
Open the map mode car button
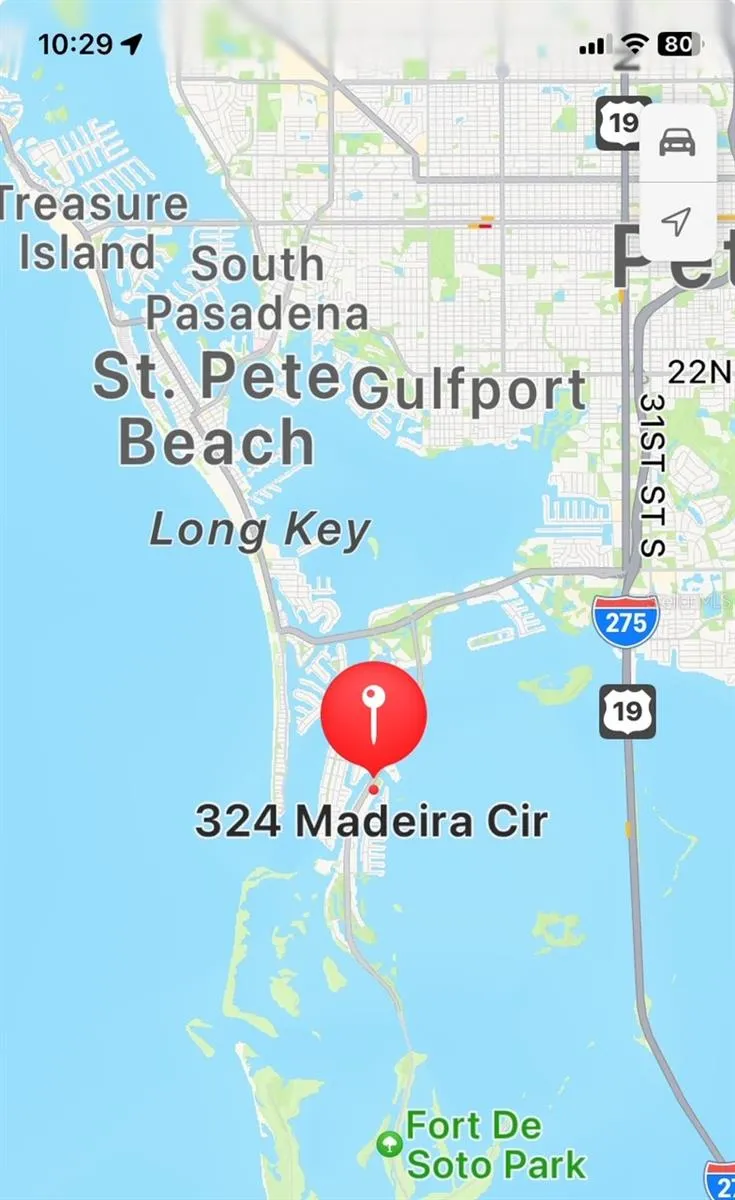click(677, 142)
